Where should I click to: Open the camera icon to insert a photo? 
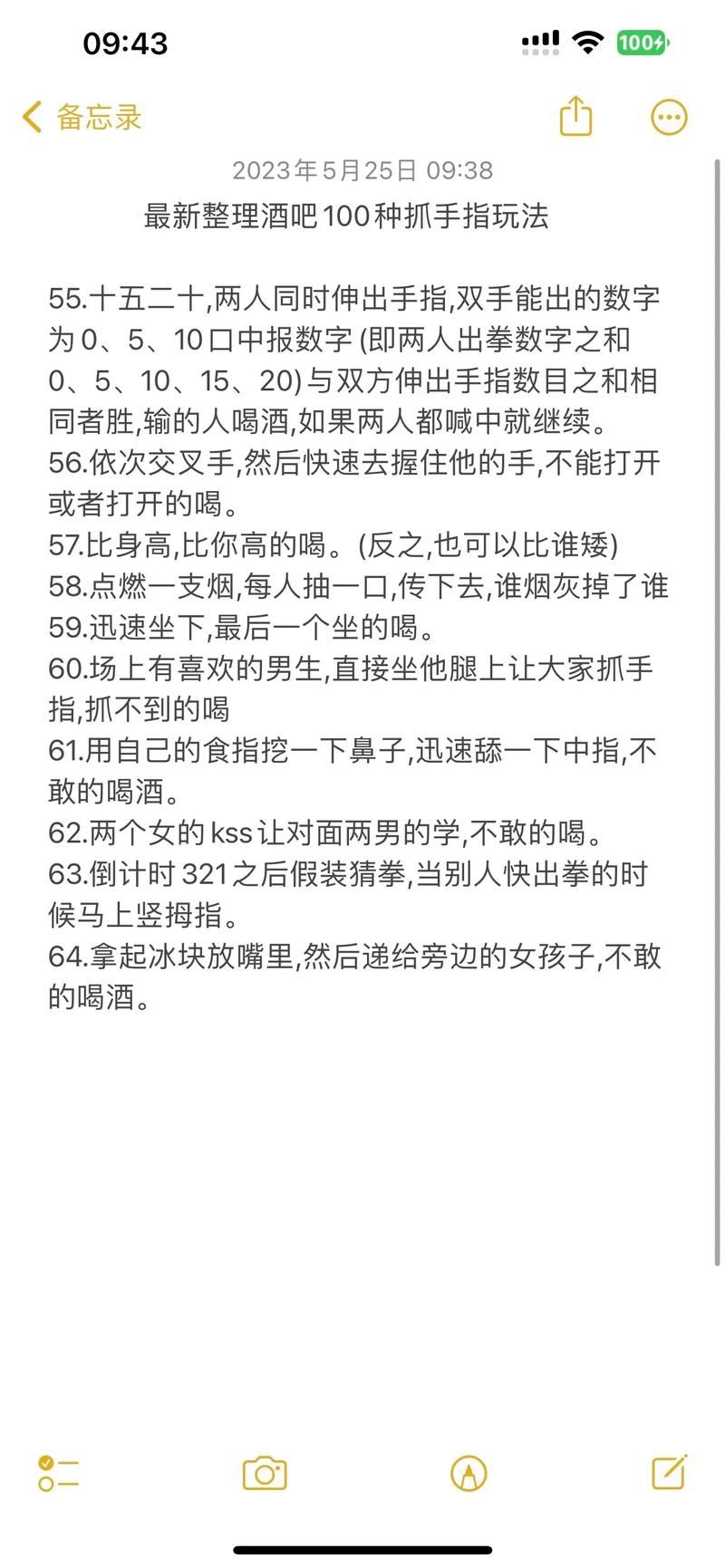tap(263, 1474)
